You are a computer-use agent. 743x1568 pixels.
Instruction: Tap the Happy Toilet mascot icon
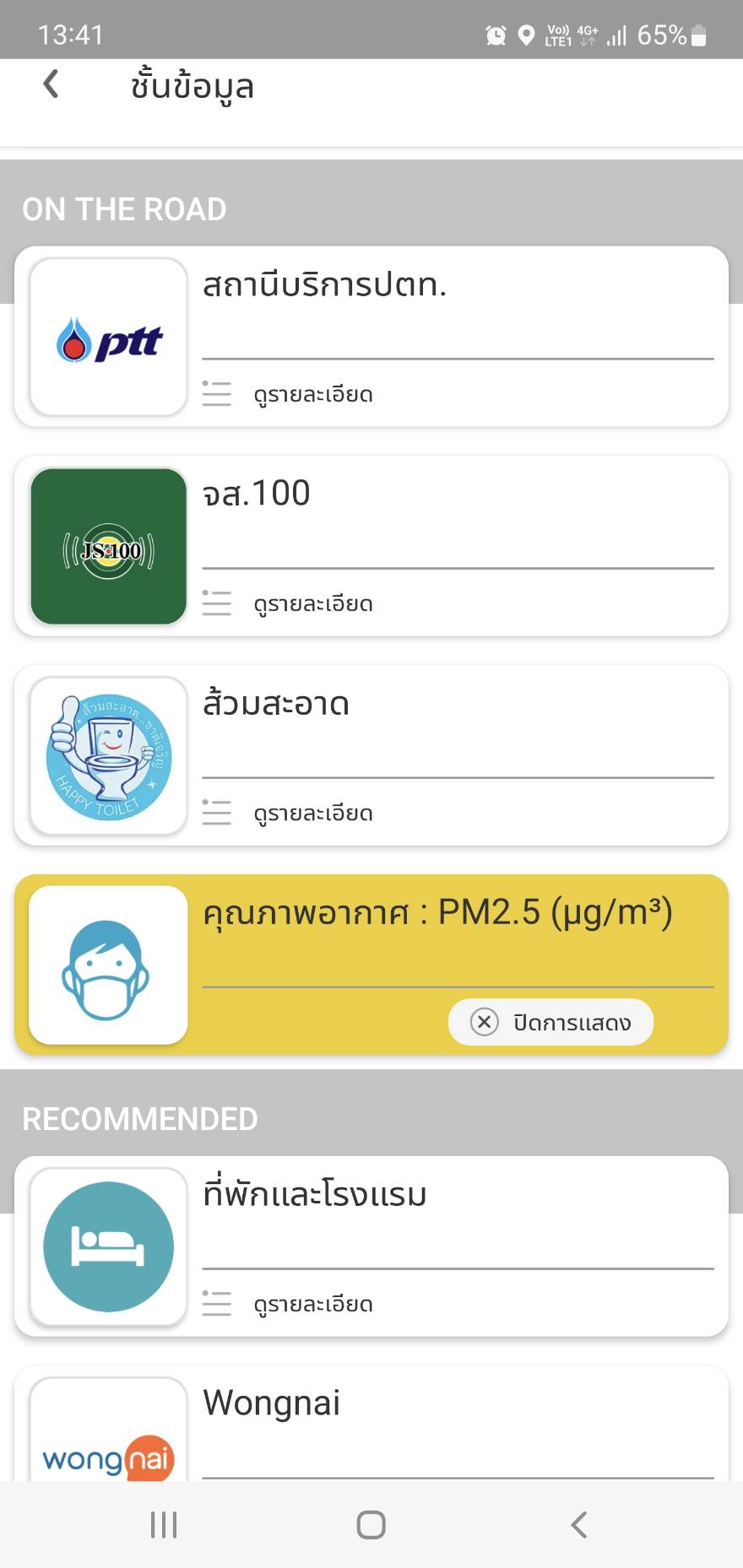coord(107,756)
